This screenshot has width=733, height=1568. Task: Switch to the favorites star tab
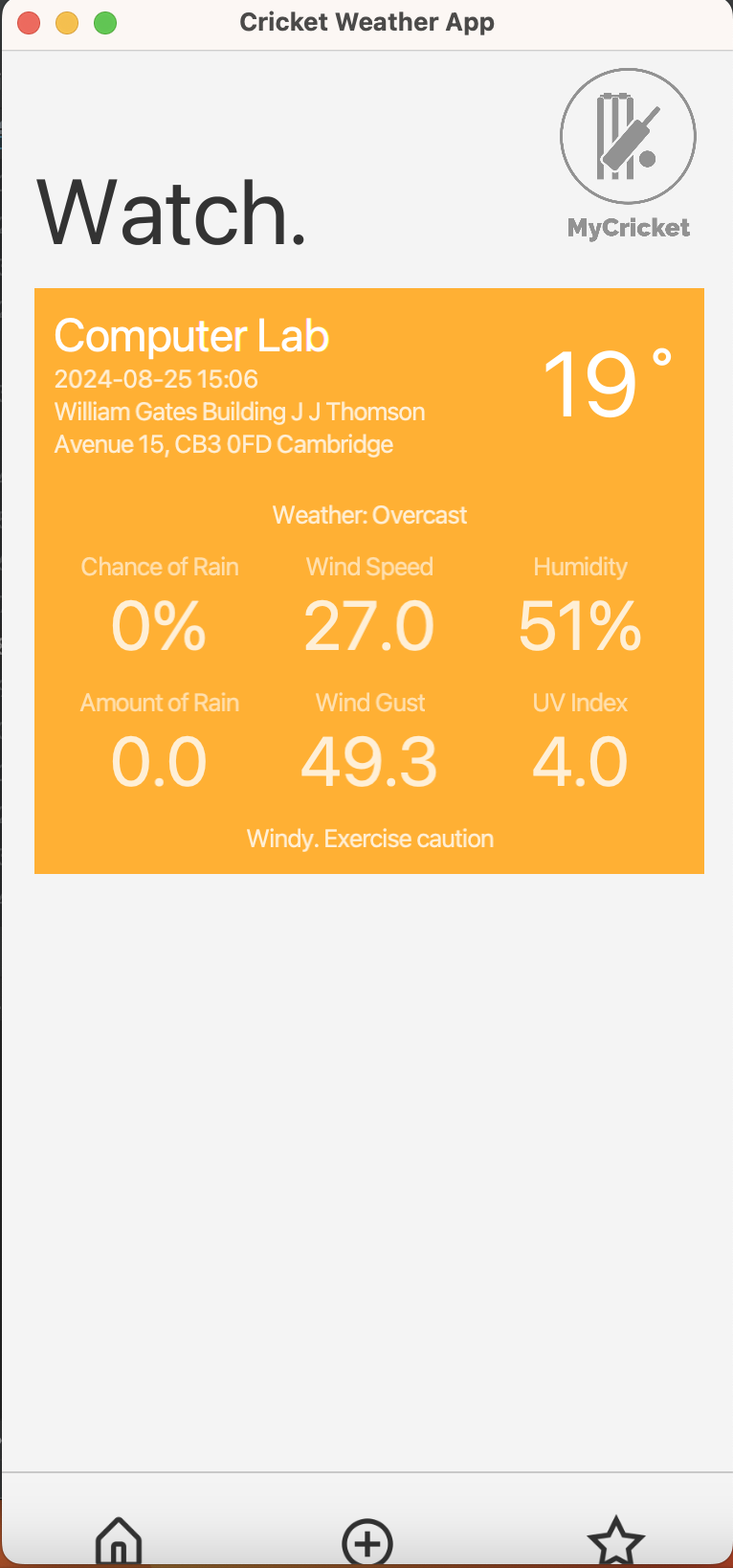615,1541
